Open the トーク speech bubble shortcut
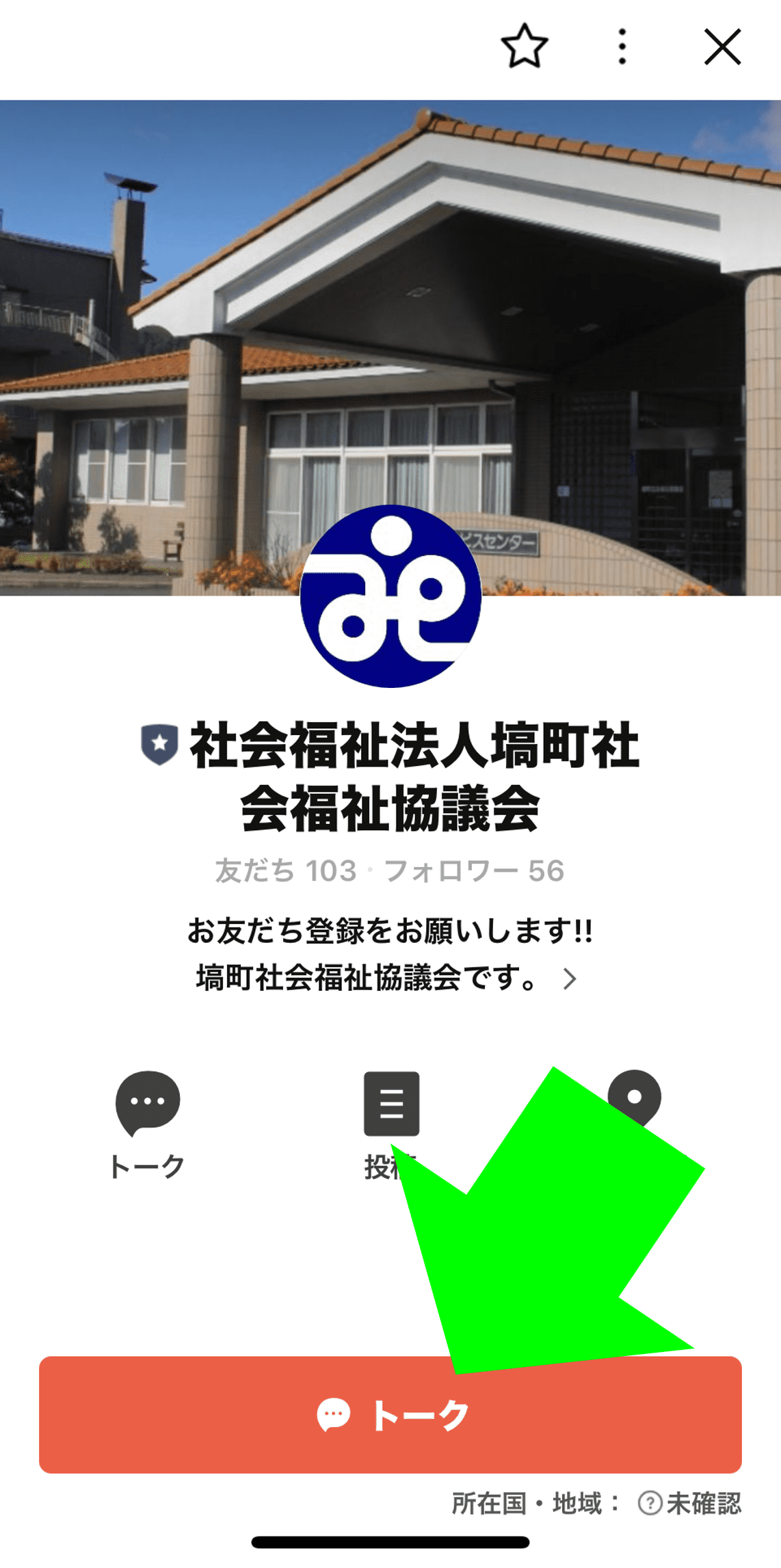The image size is (781, 1568). coord(147,1123)
